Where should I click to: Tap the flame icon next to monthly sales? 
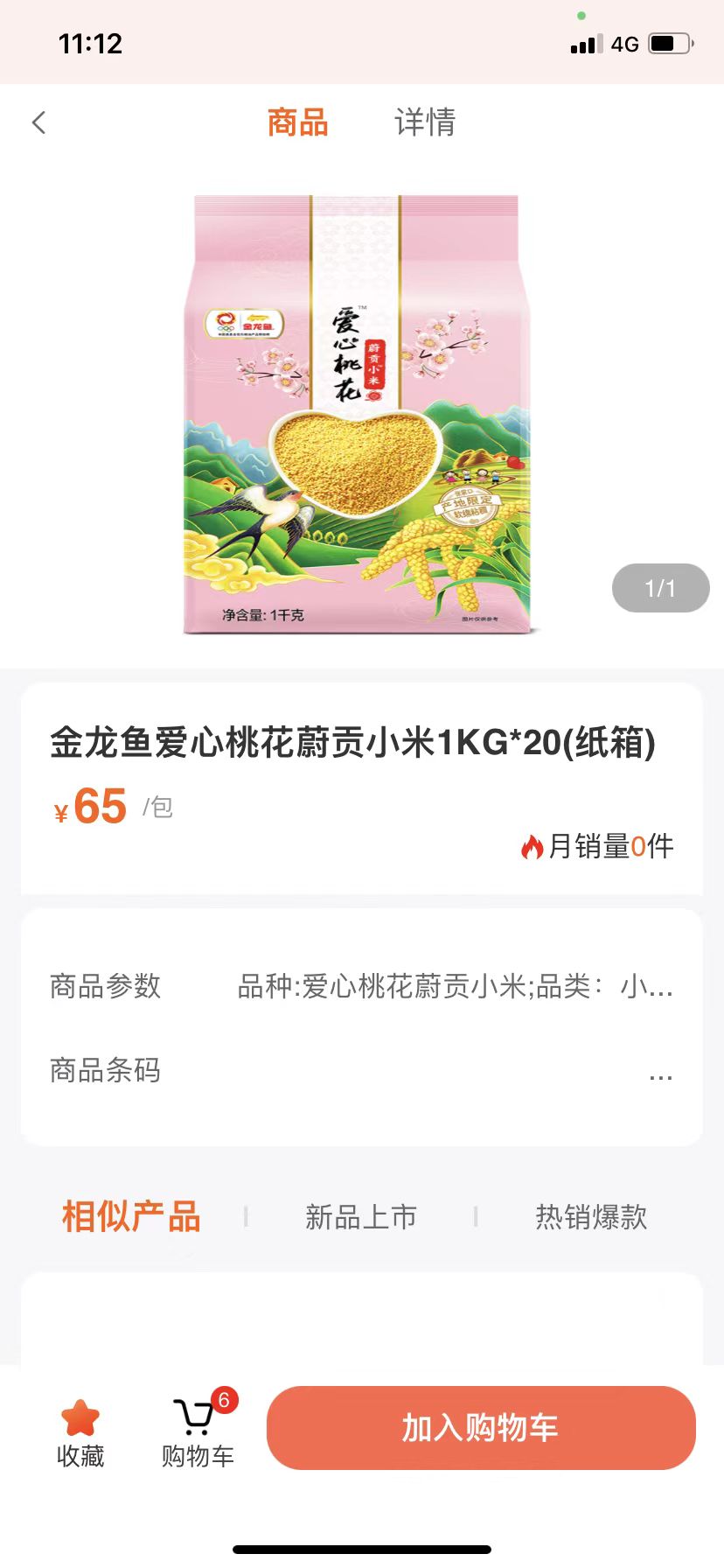pos(531,846)
